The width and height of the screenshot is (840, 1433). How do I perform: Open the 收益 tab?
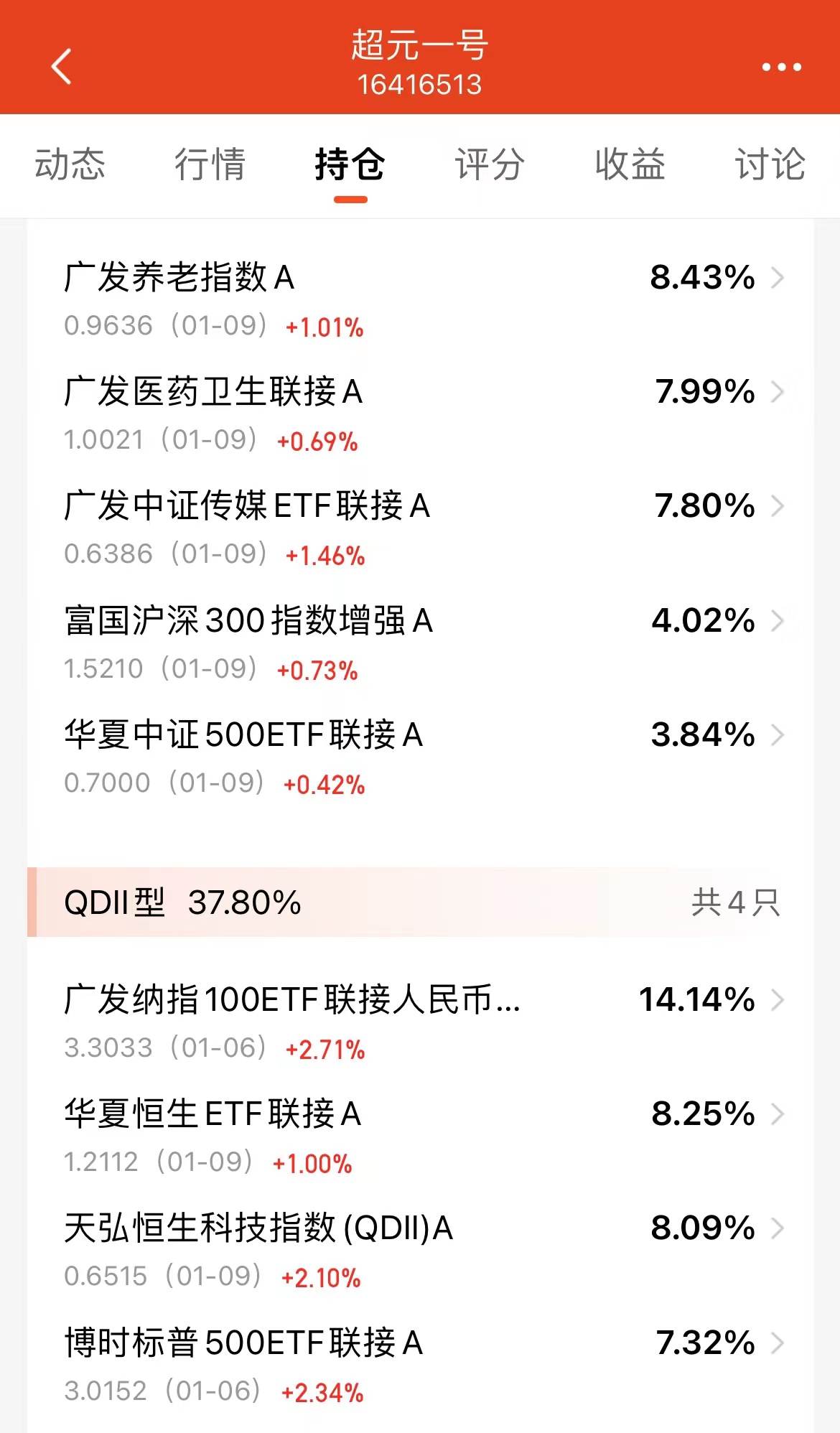(630, 164)
